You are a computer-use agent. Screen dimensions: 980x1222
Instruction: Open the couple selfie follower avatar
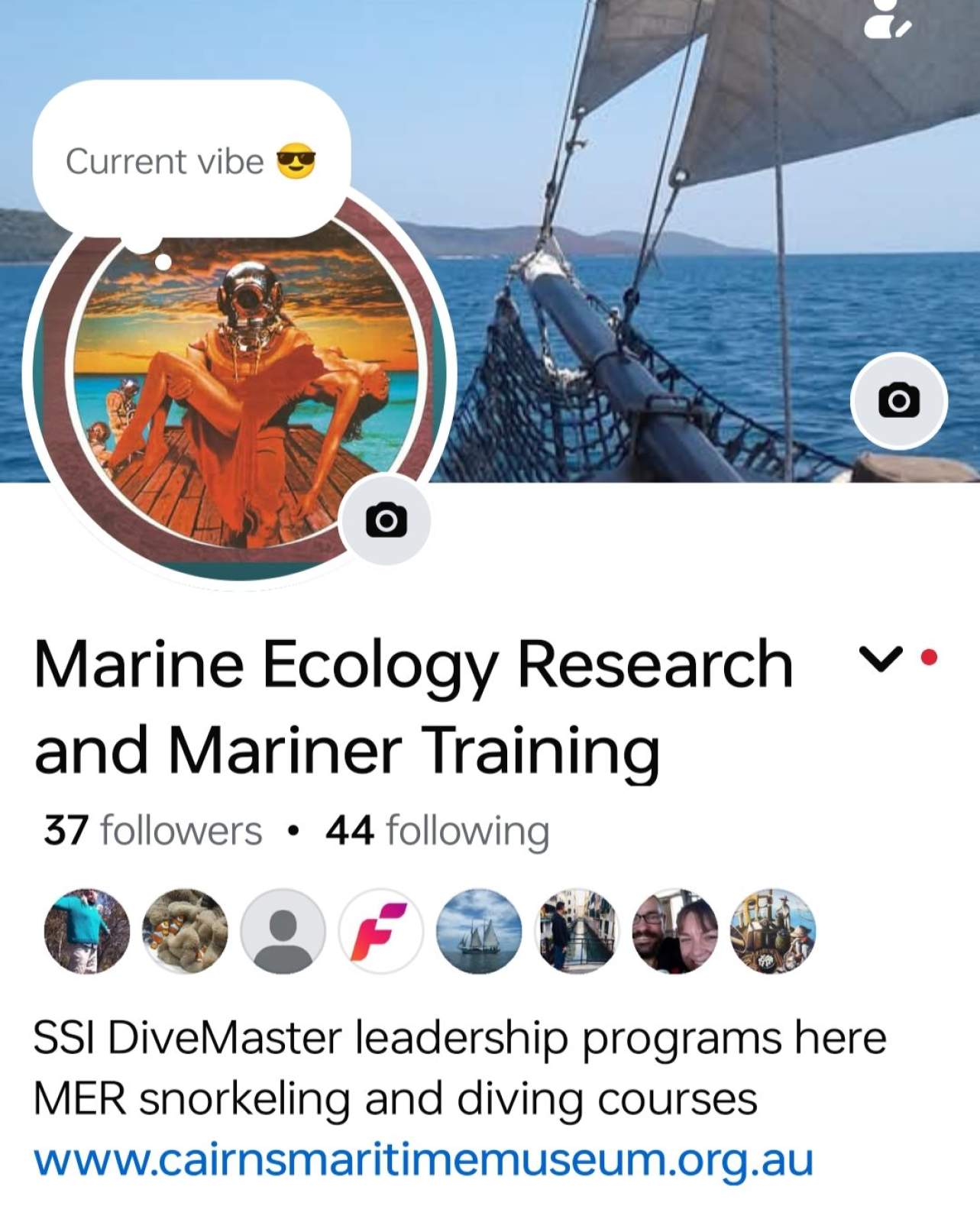675,931
